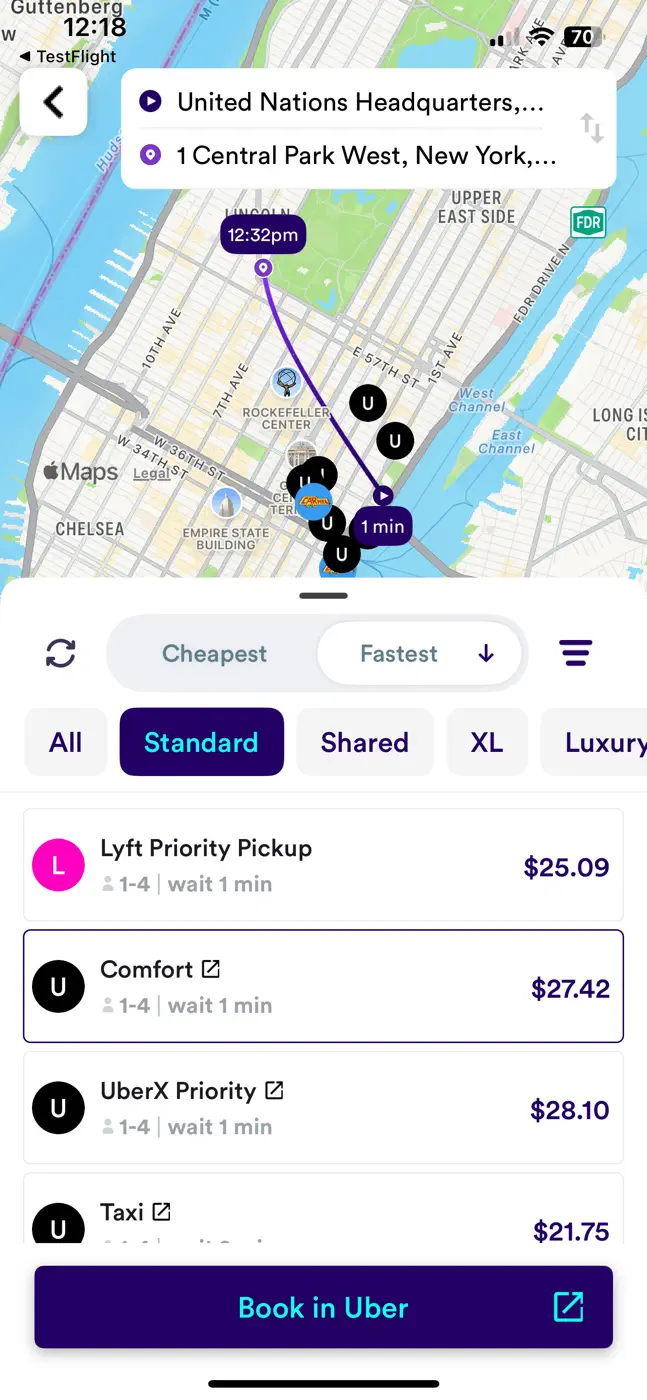Image resolution: width=647 pixels, height=1400 pixels.
Task: Refresh the ride price list
Action: (x=61, y=654)
